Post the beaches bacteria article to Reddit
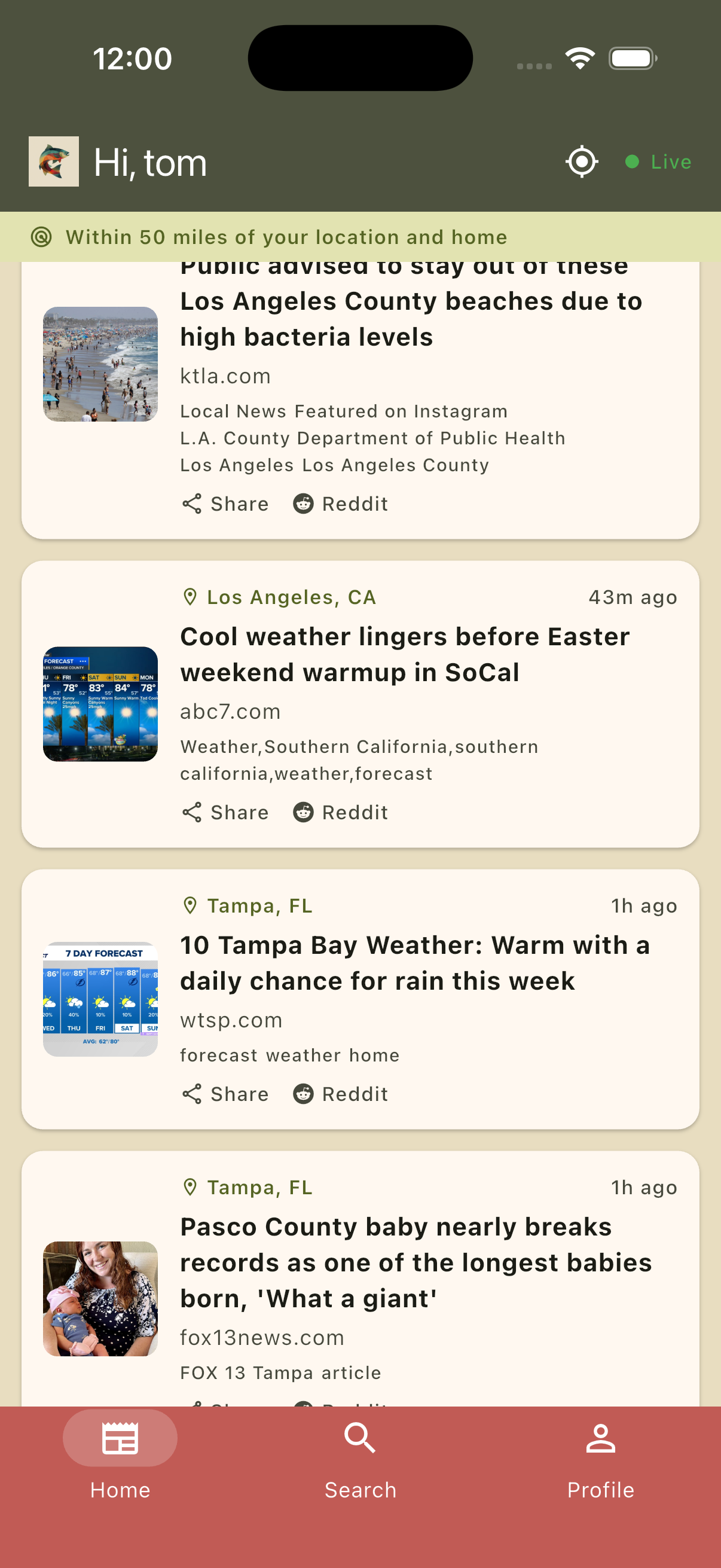 [341, 504]
